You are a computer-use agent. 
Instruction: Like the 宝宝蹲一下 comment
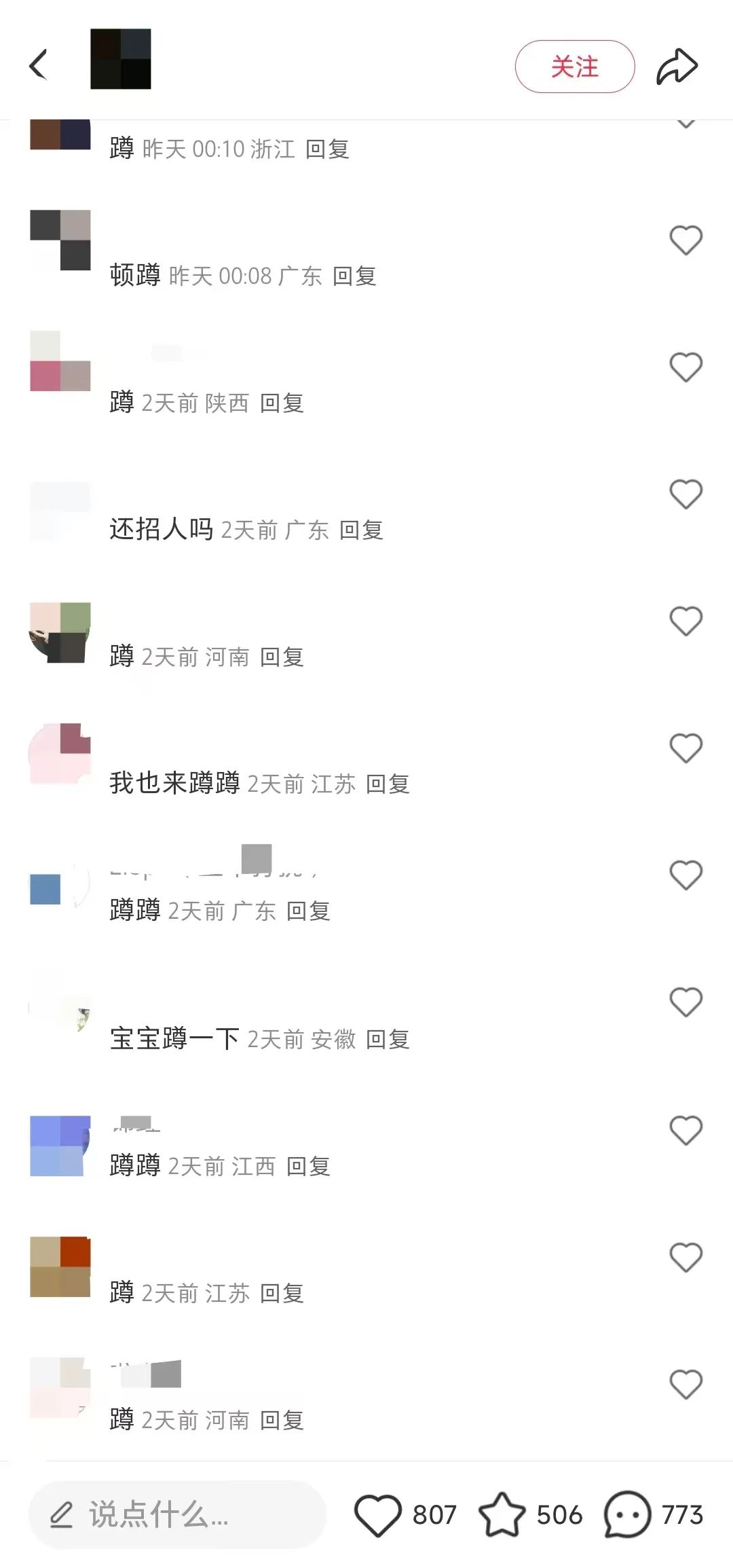[685, 1002]
